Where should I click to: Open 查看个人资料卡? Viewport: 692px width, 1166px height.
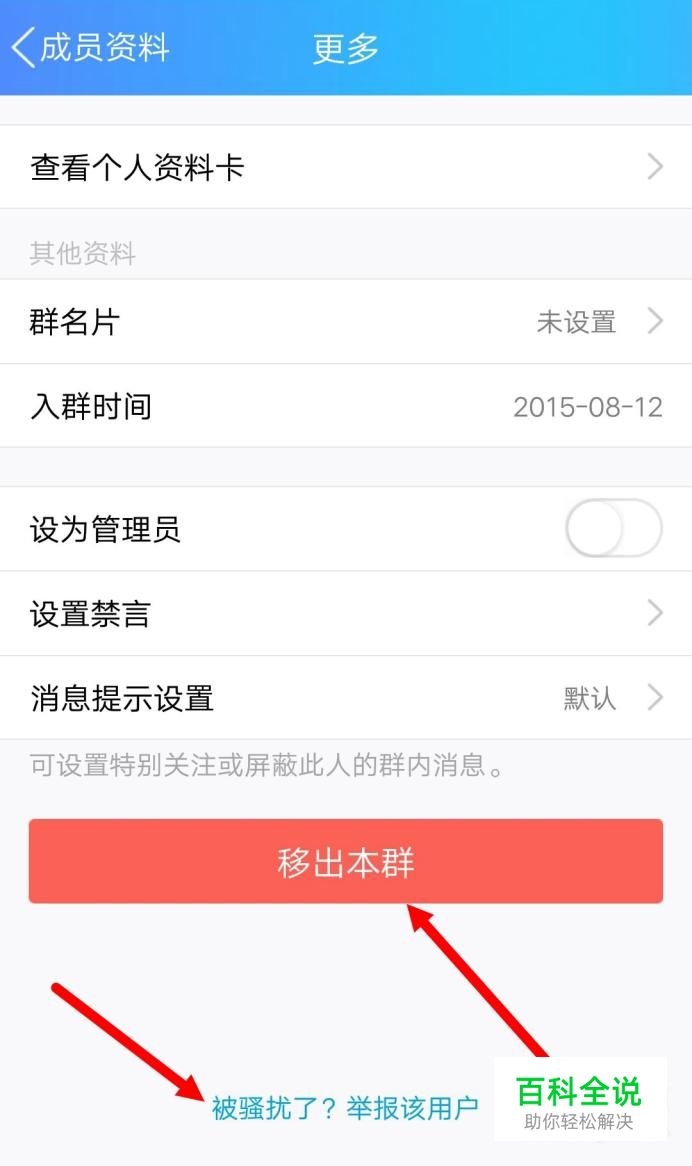(346, 167)
